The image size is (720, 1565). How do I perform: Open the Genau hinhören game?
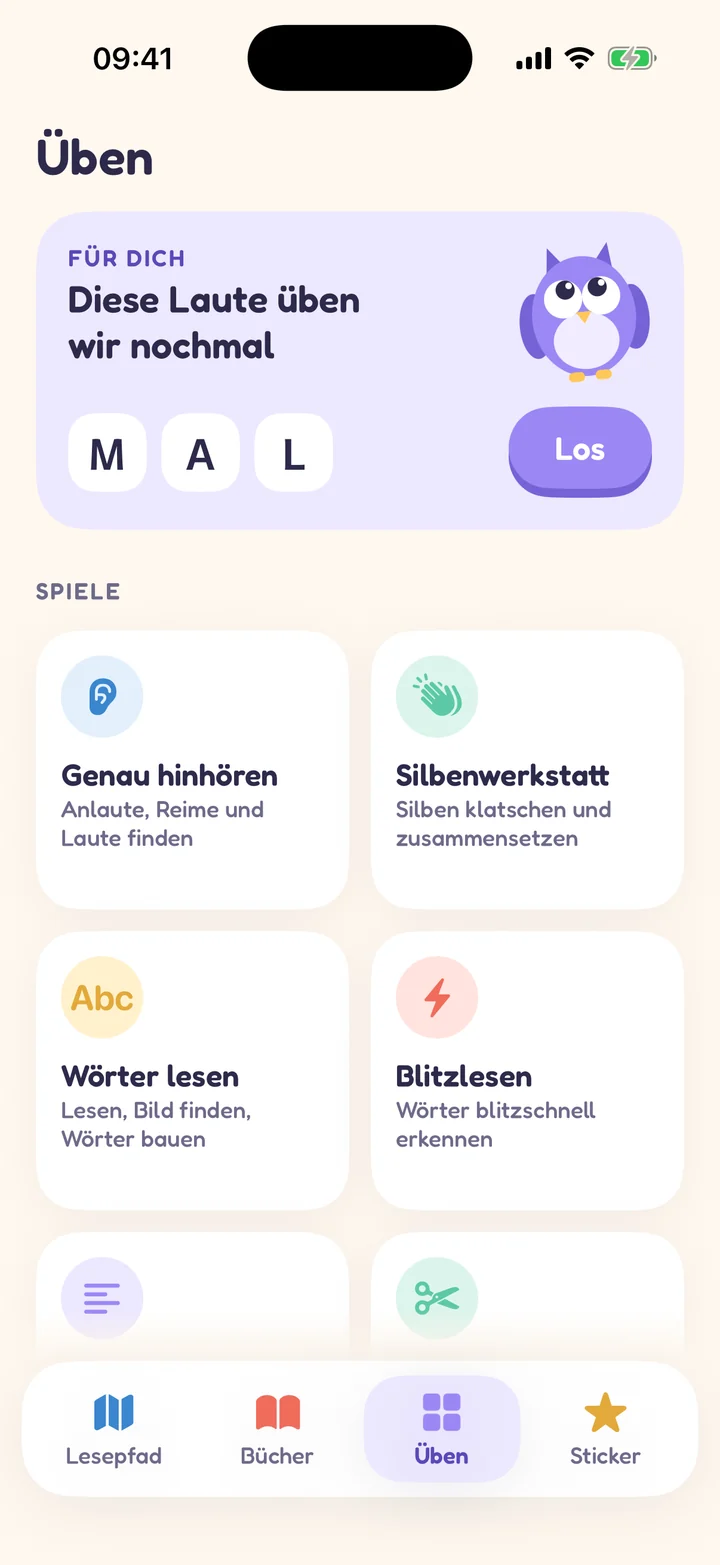tap(192, 769)
